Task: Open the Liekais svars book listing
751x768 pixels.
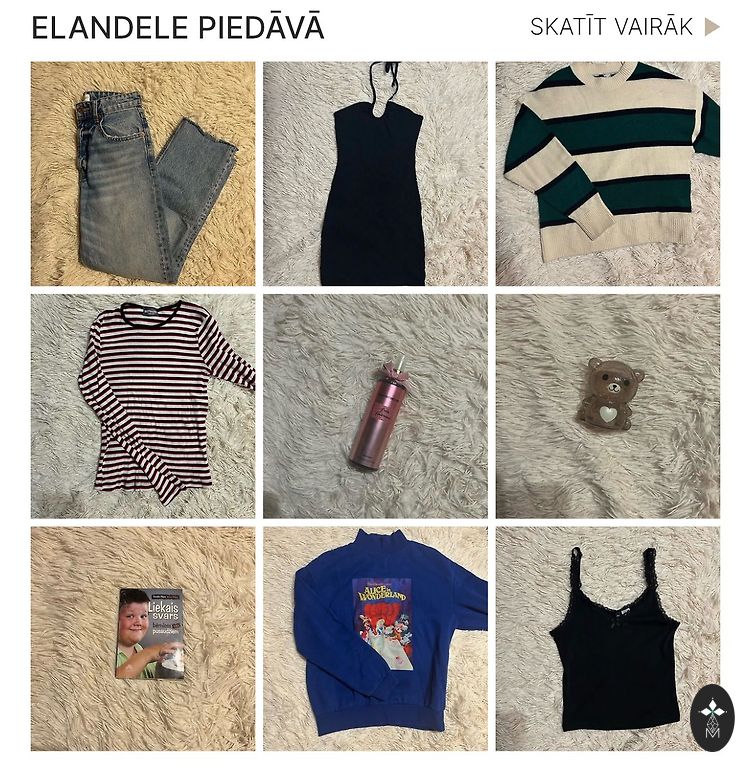Action: click(142, 638)
